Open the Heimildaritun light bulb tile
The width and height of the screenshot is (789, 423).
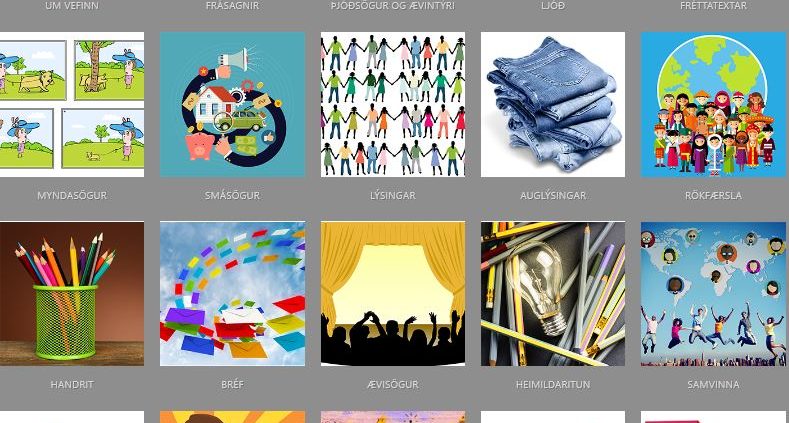point(553,293)
